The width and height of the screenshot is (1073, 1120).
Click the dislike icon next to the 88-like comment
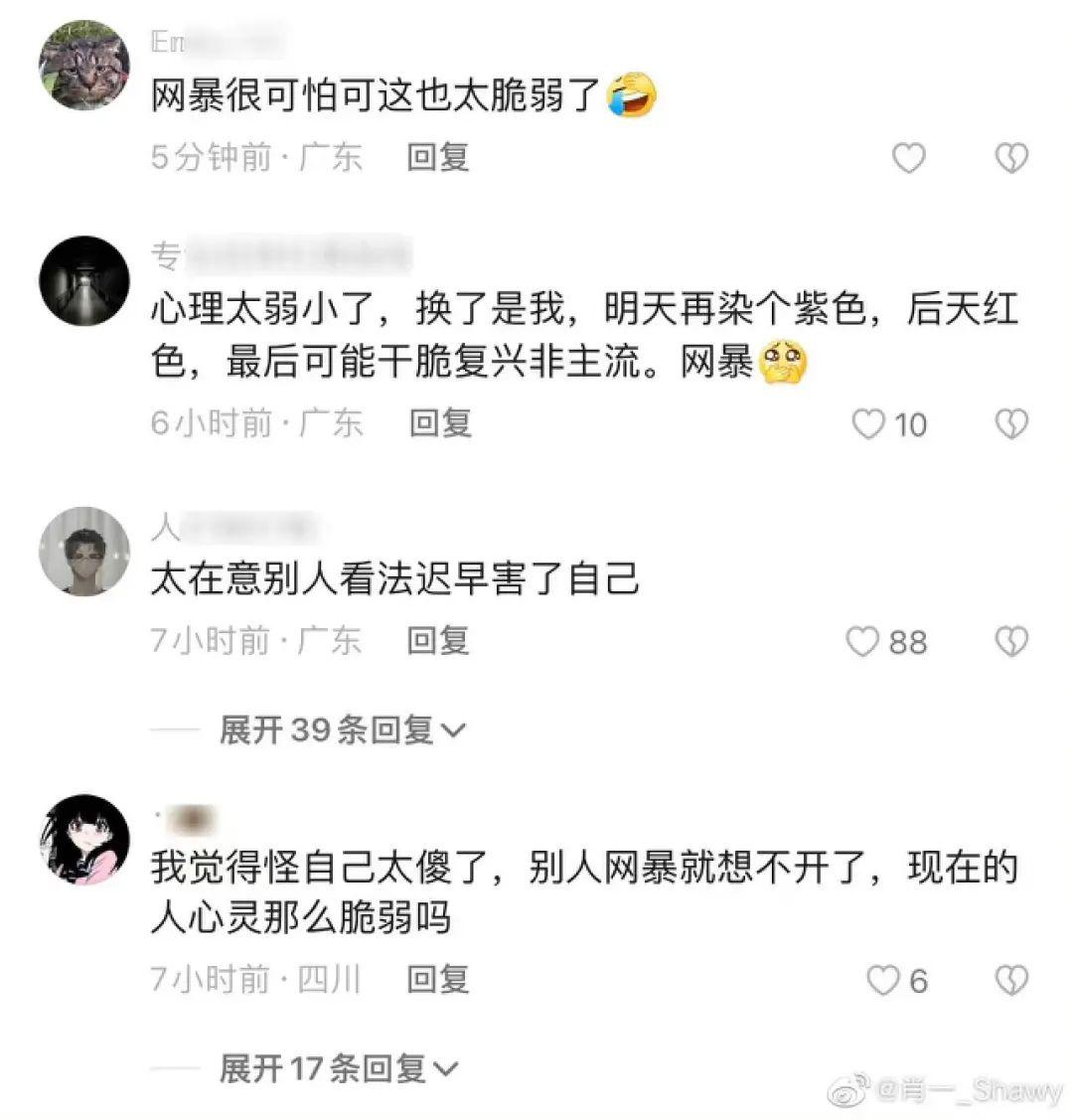pos(1011,641)
